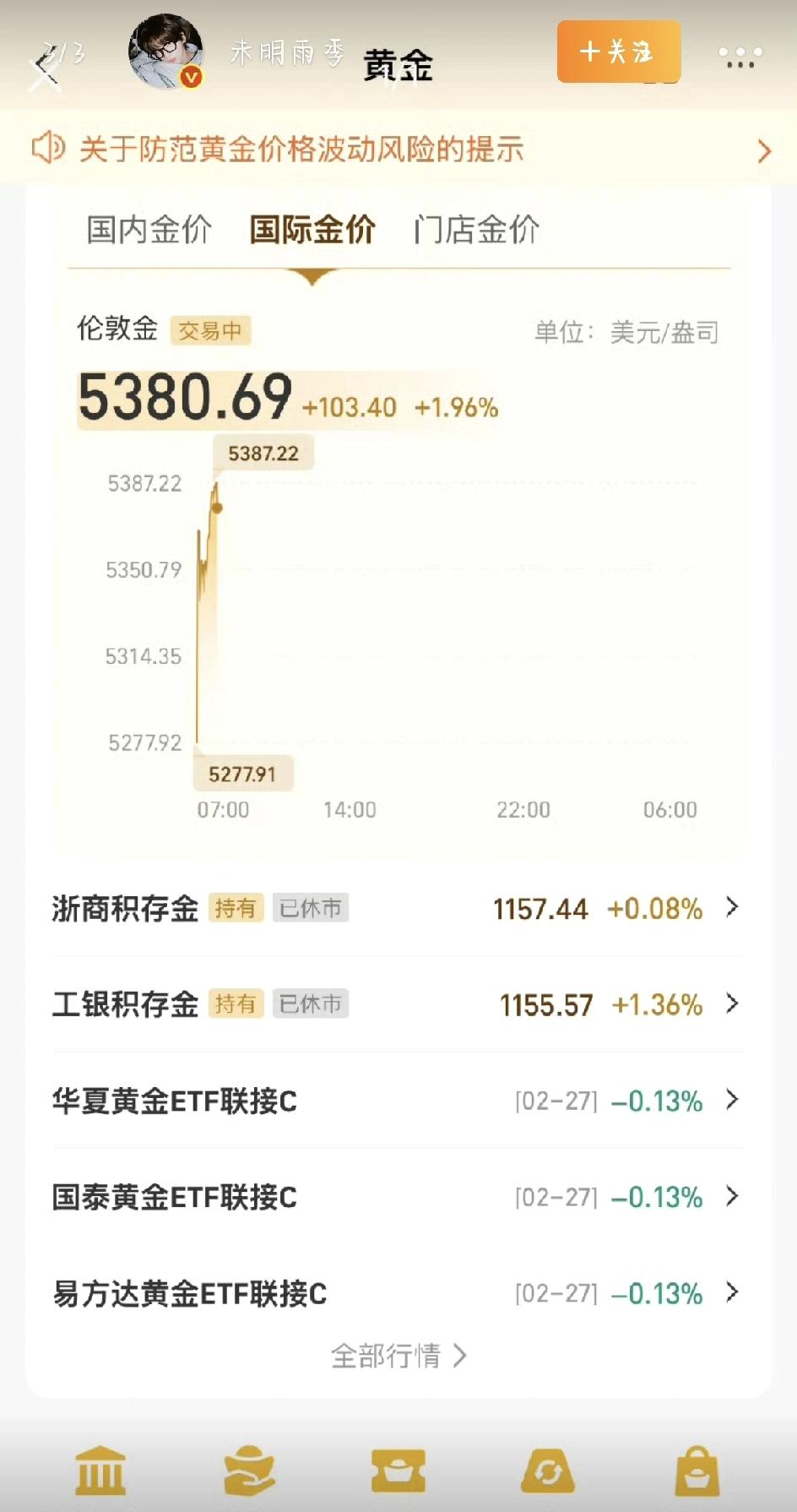797x1512 pixels.
Task: Tap the gold ingot hand icon below
Action: pyautogui.click(x=247, y=1470)
